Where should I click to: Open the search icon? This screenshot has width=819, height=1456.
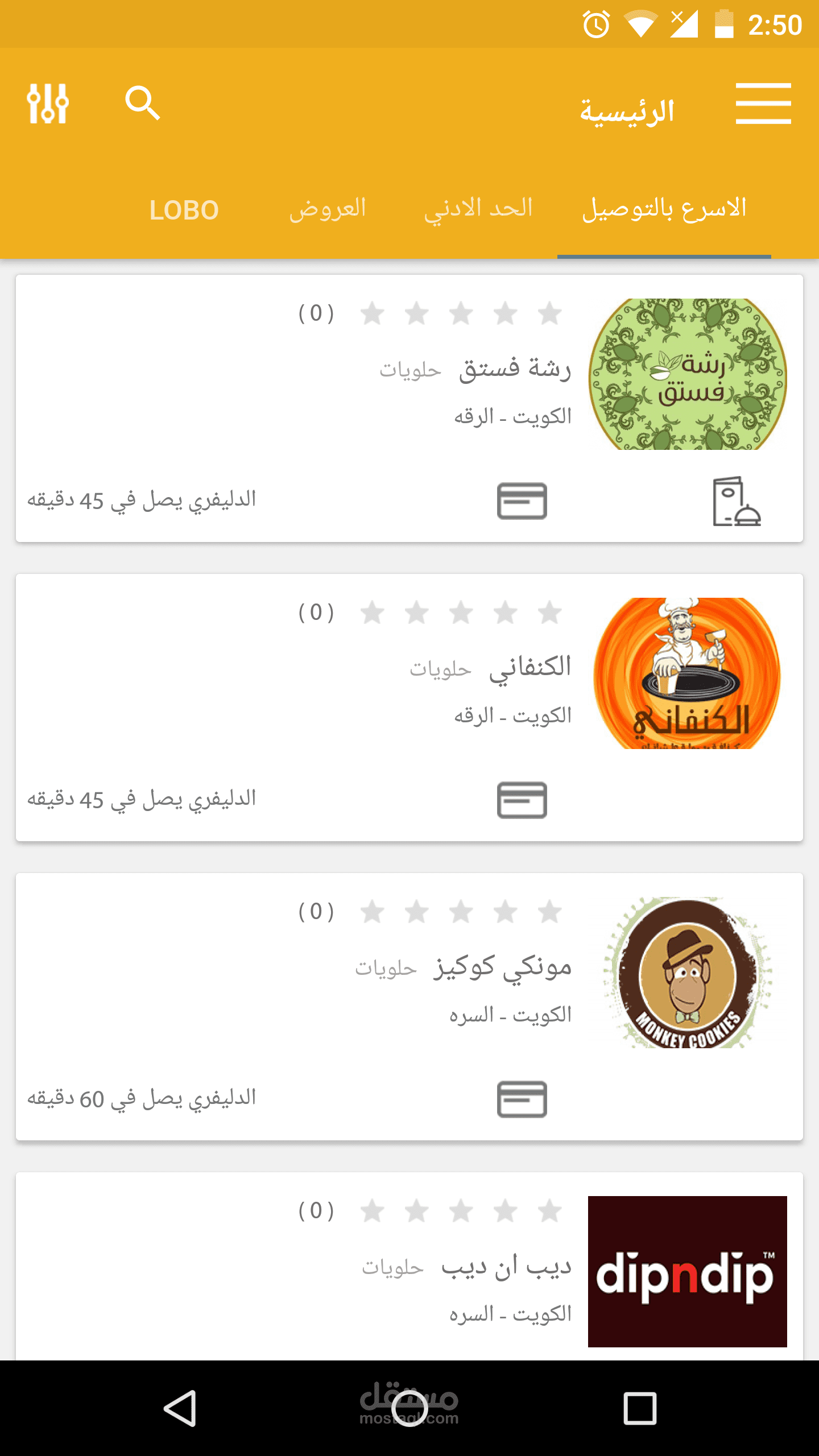point(142,104)
